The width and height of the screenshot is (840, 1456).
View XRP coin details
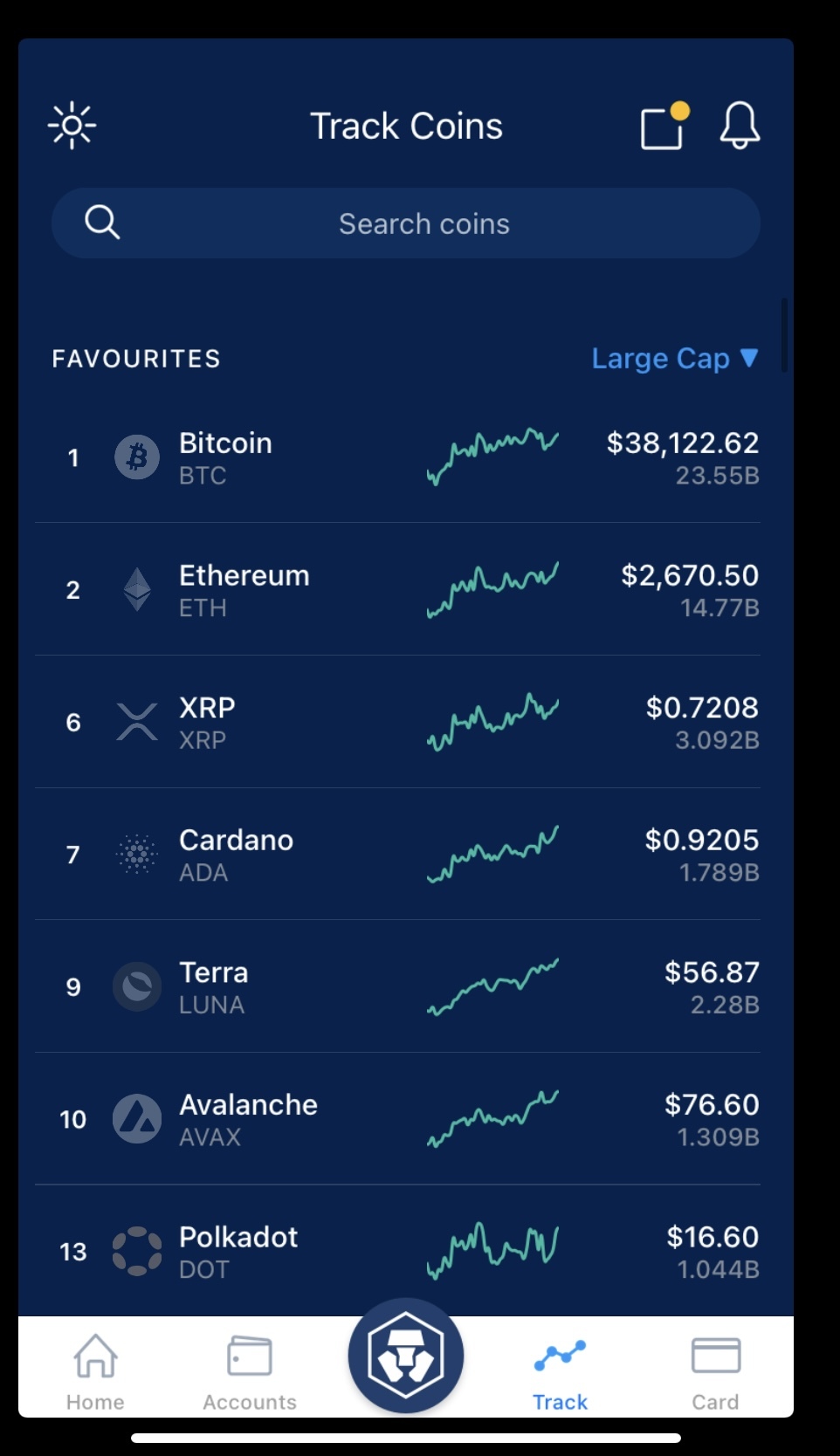397,723
